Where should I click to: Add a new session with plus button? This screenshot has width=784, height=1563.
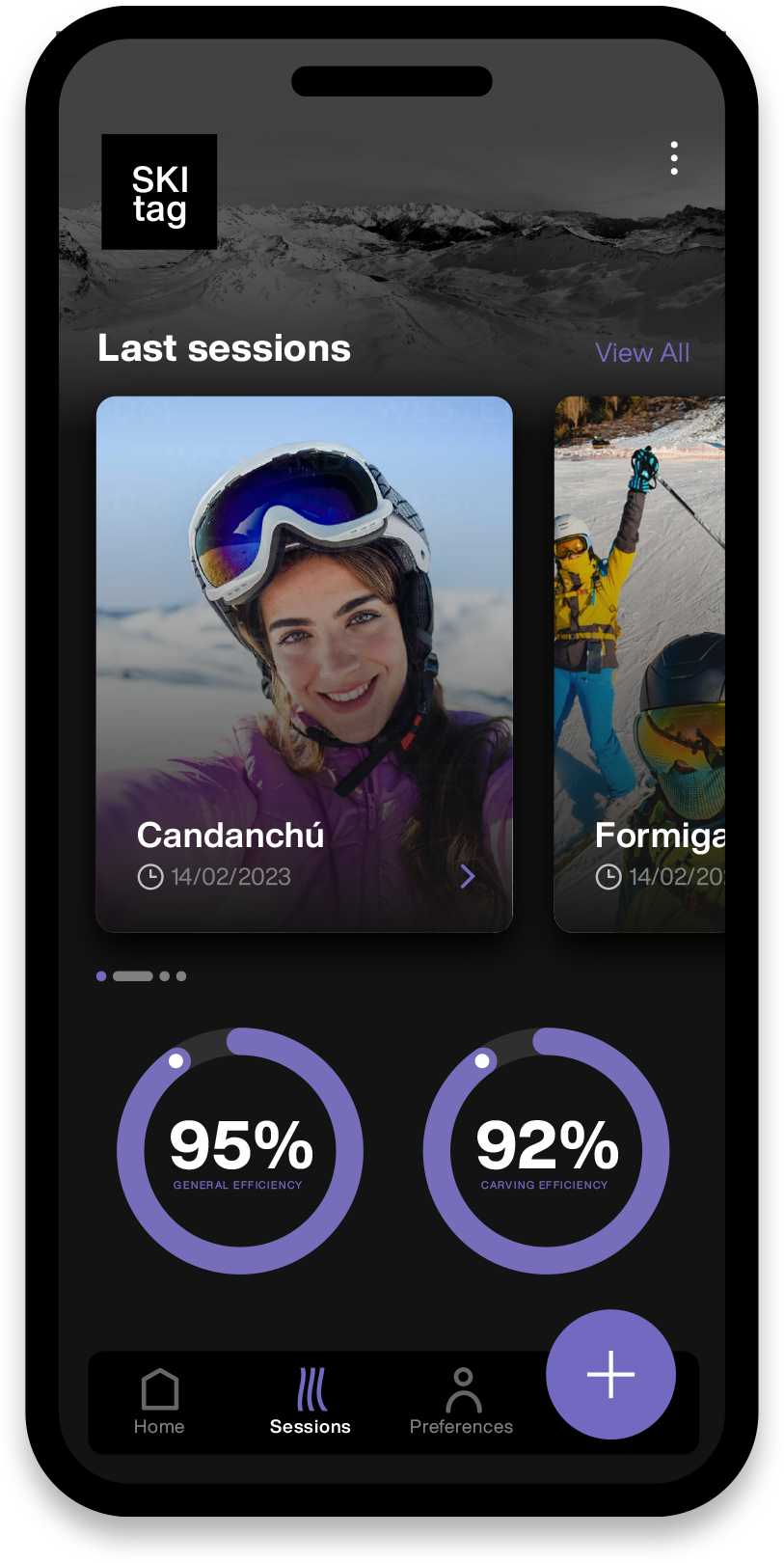click(x=610, y=1374)
